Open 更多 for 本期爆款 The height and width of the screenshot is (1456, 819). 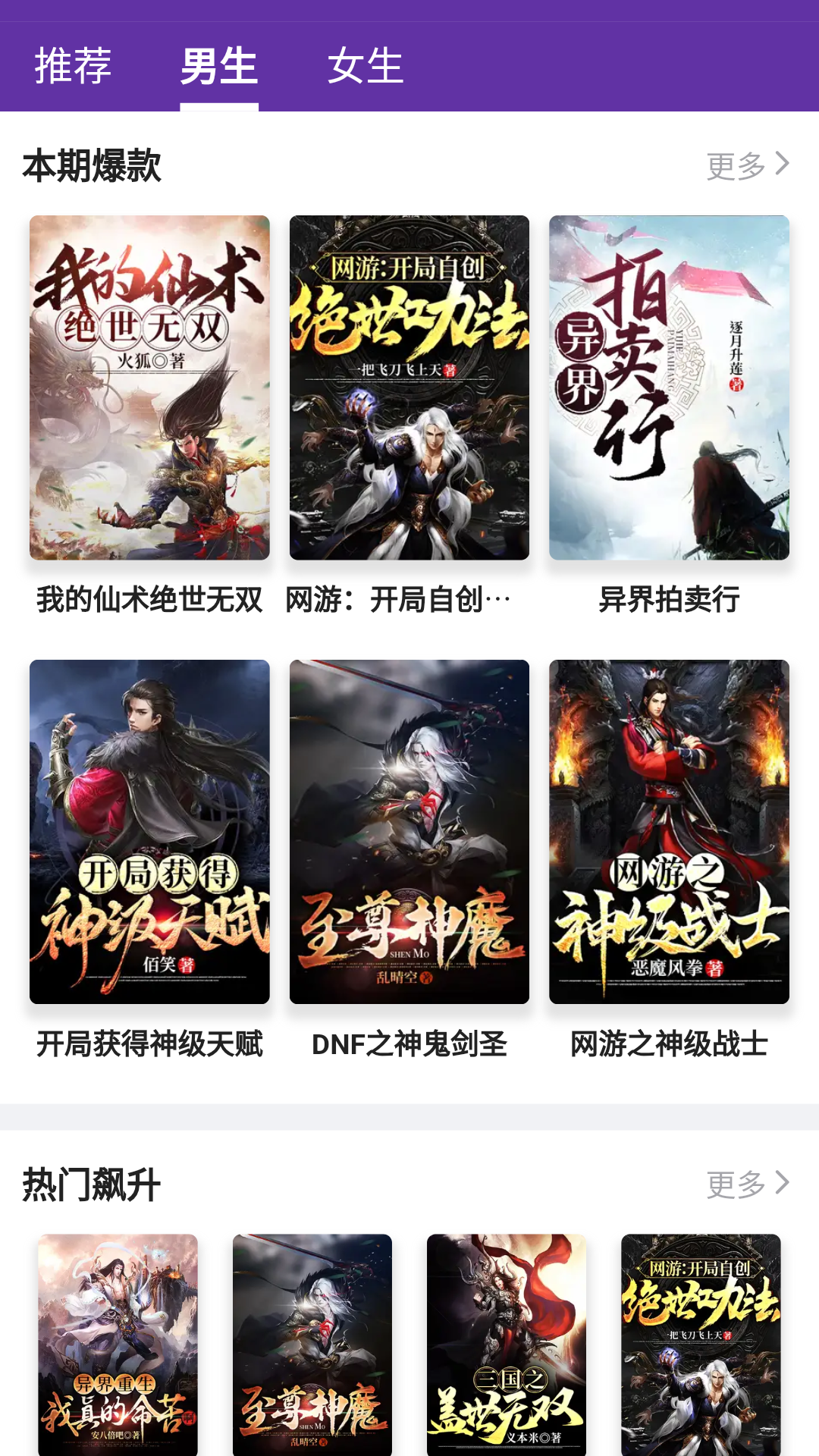click(748, 165)
